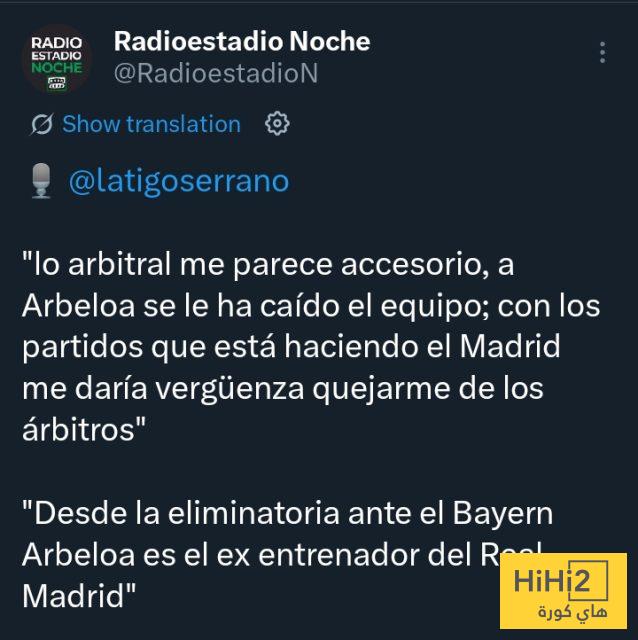This screenshot has width=638, height=640.
Task: Open the @latigoserrano mention
Action: (x=179, y=181)
